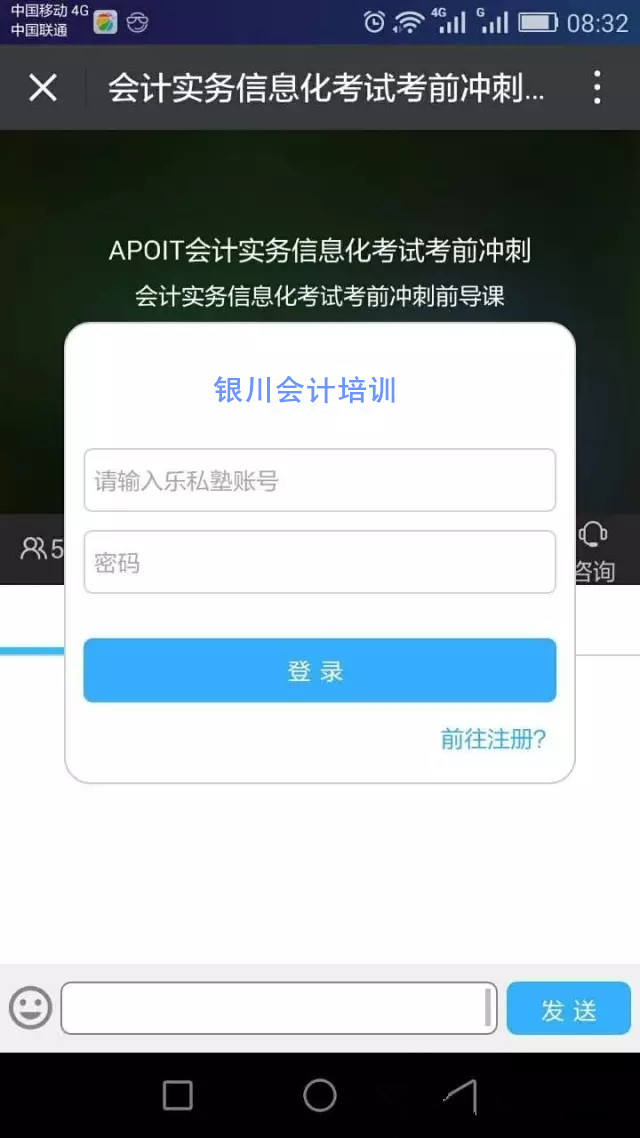640x1138 pixels.
Task: Close the webpage with the X icon
Action: 43,88
